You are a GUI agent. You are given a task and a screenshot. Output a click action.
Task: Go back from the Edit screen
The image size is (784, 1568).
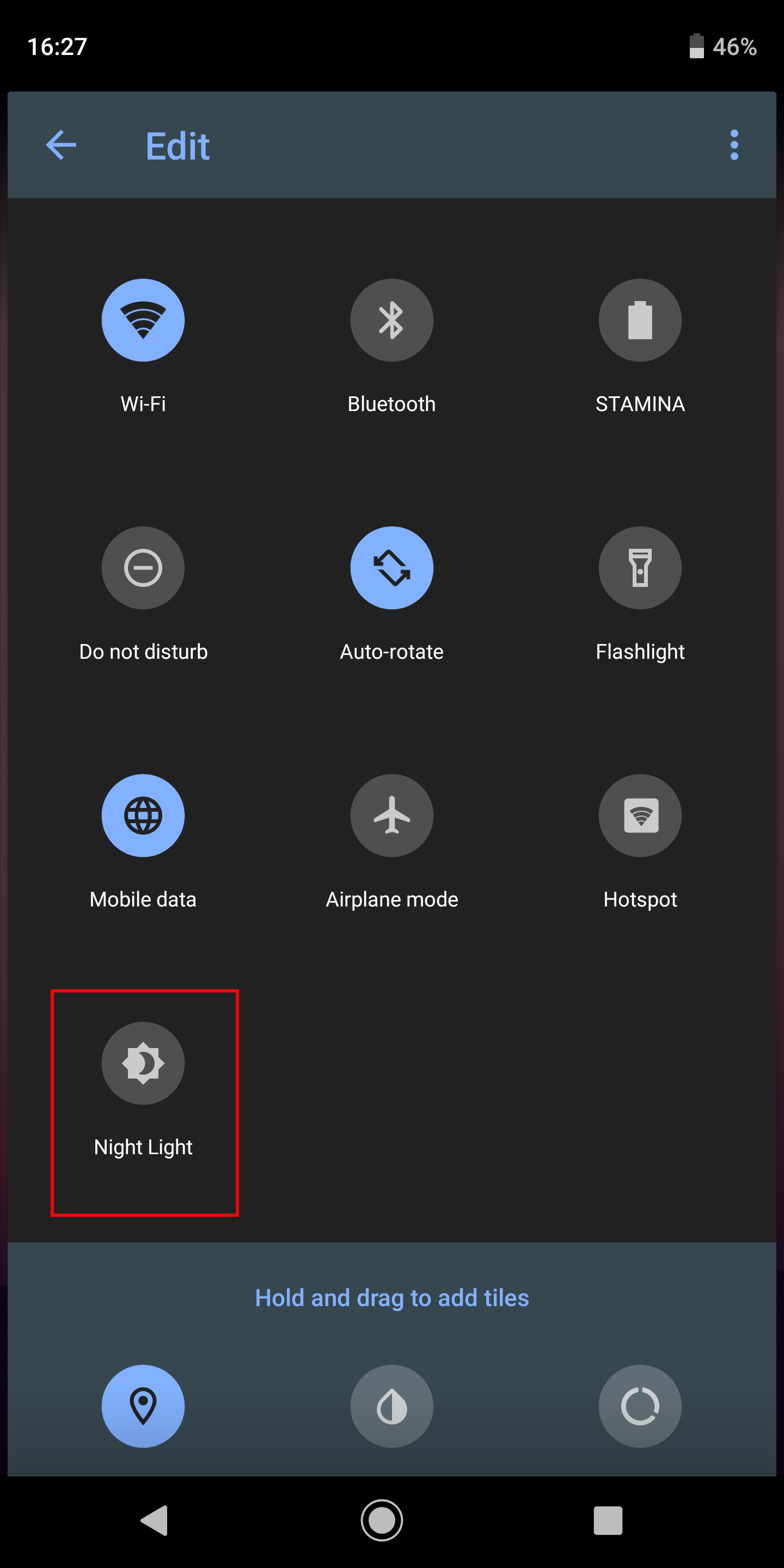61,145
